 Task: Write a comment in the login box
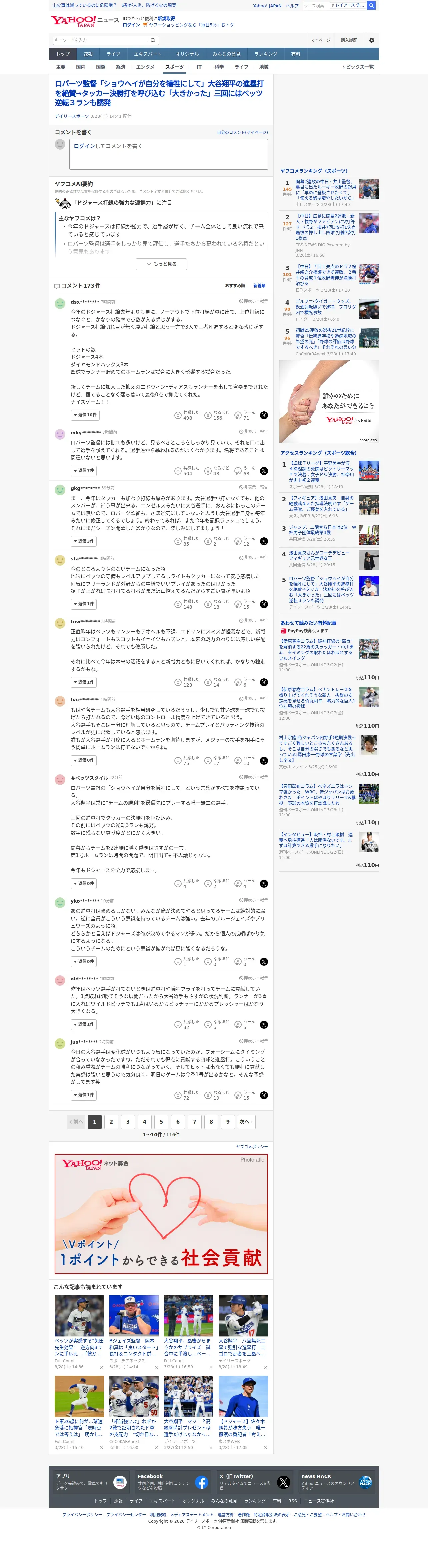[x=168, y=154]
